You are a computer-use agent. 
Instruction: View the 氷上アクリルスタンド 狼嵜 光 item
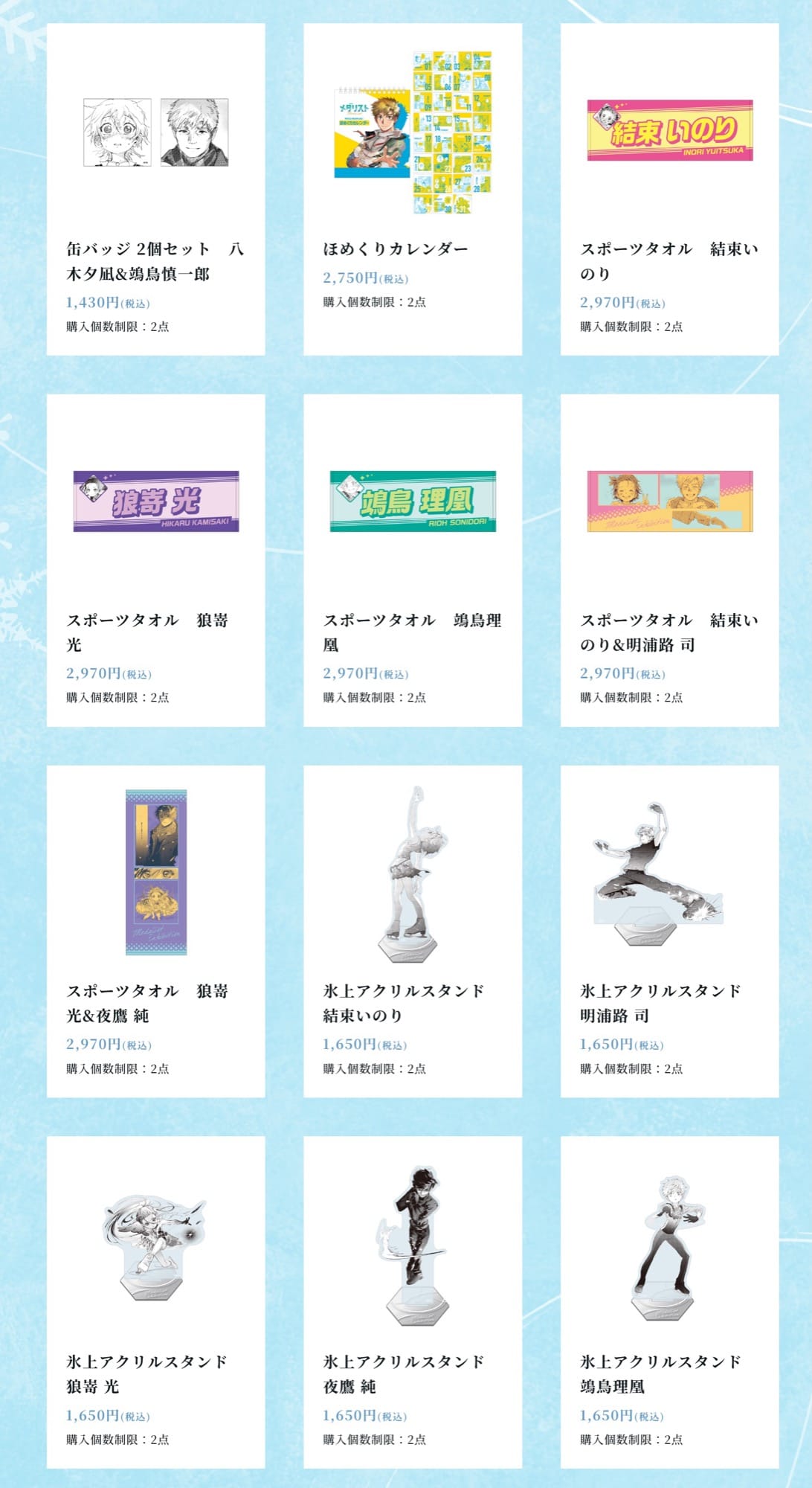pos(155,1301)
